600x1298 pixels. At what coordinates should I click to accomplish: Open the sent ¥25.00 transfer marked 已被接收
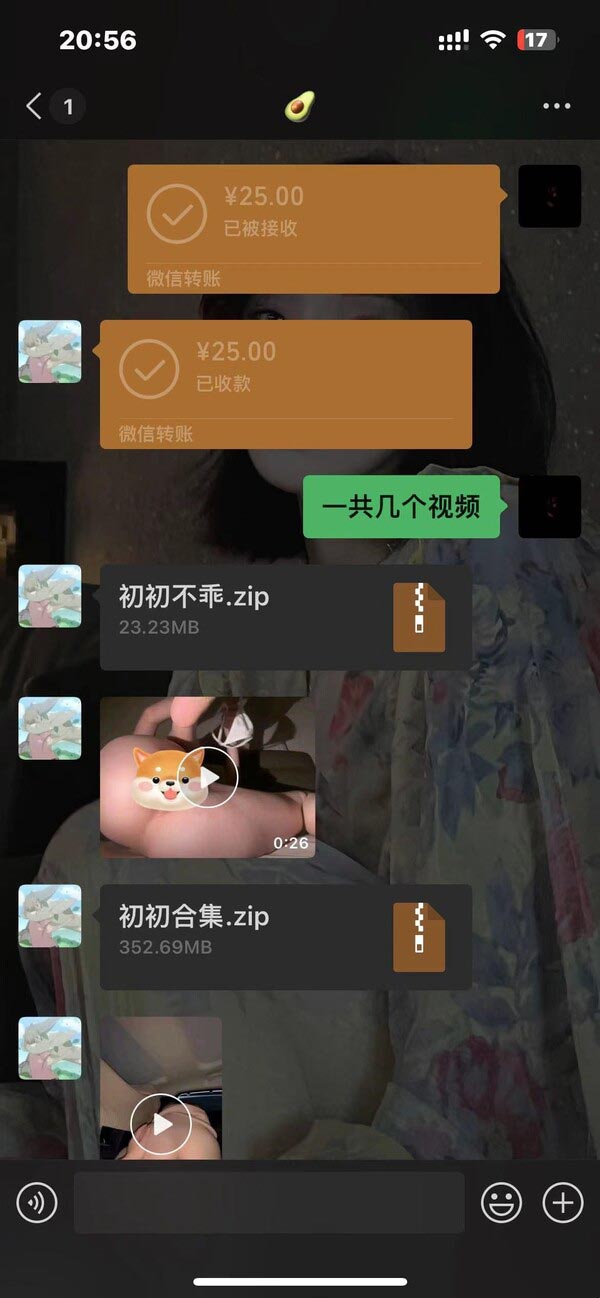tap(313, 228)
